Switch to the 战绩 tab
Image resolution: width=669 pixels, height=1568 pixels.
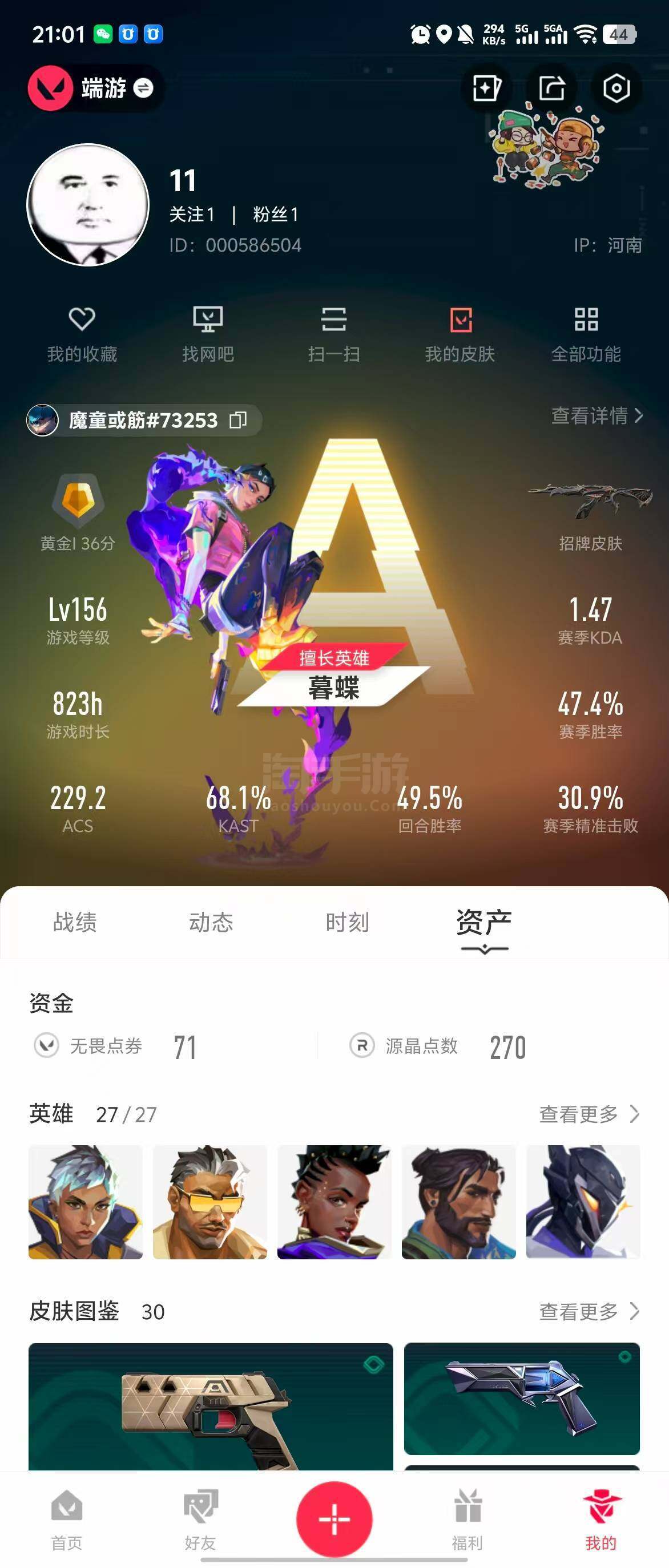point(75,922)
